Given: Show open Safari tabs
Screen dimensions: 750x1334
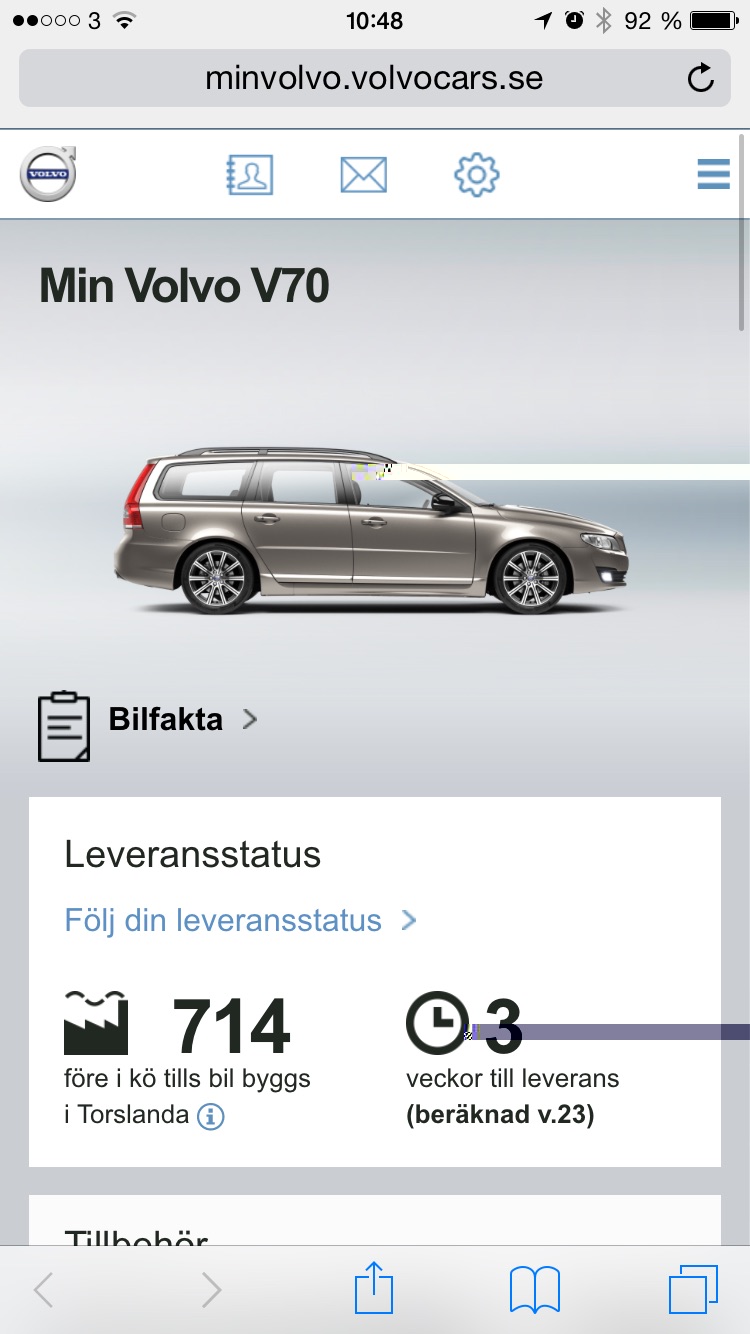Looking at the screenshot, I should point(693,1289).
